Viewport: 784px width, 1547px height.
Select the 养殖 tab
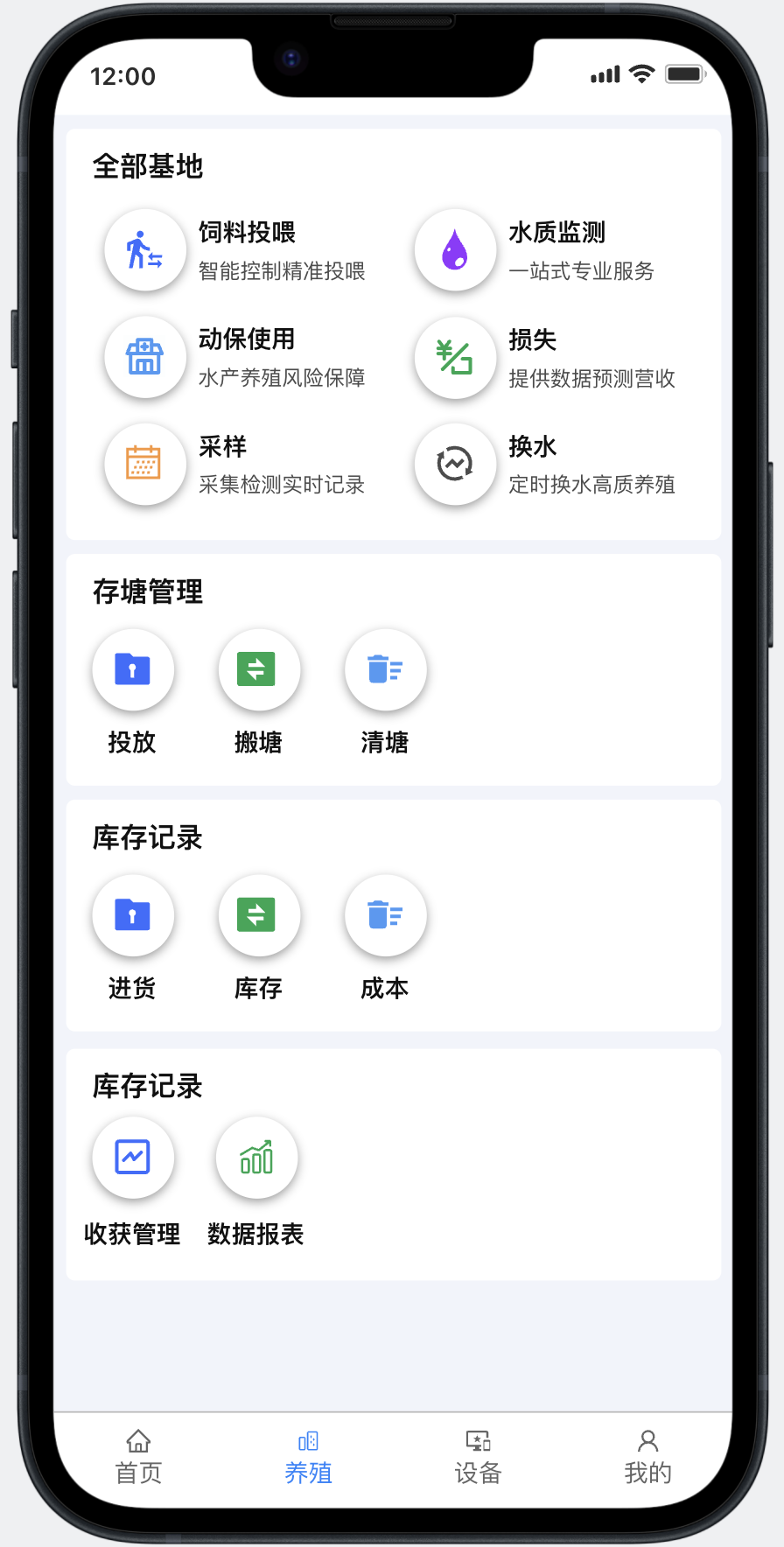(x=308, y=1458)
